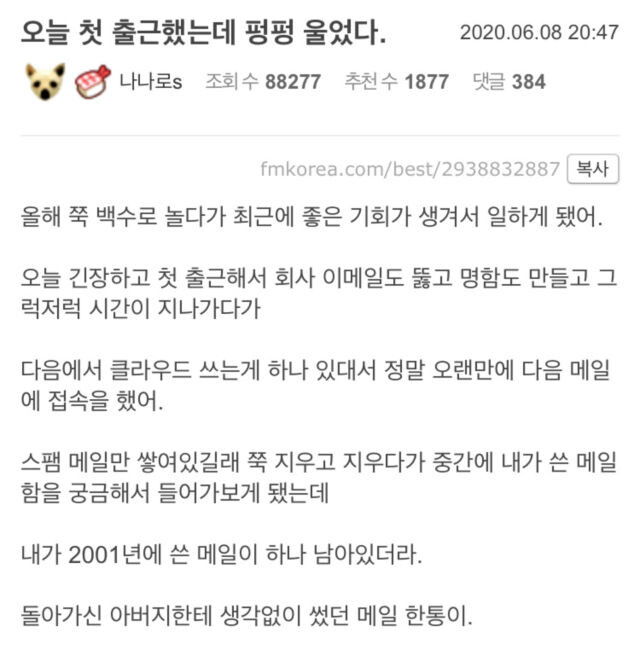Open author 나나로s profile
The image size is (640, 650).
(150, 82)
